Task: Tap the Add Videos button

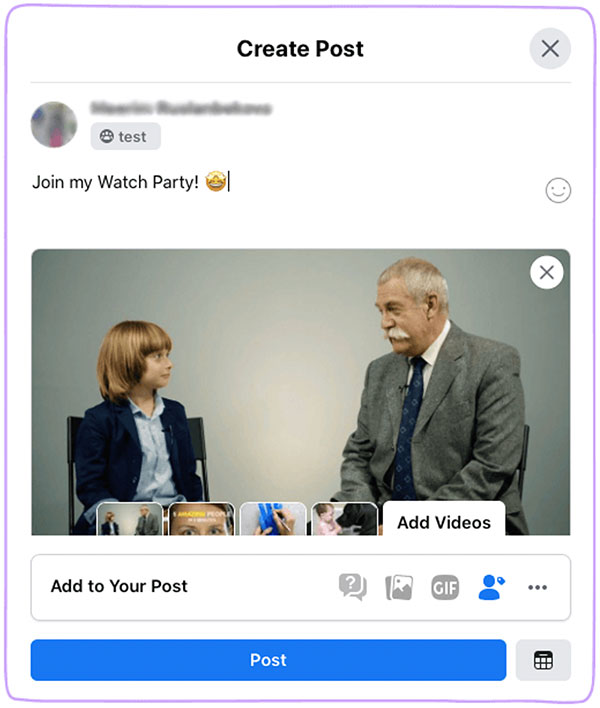Action: (x=444, y=522)
